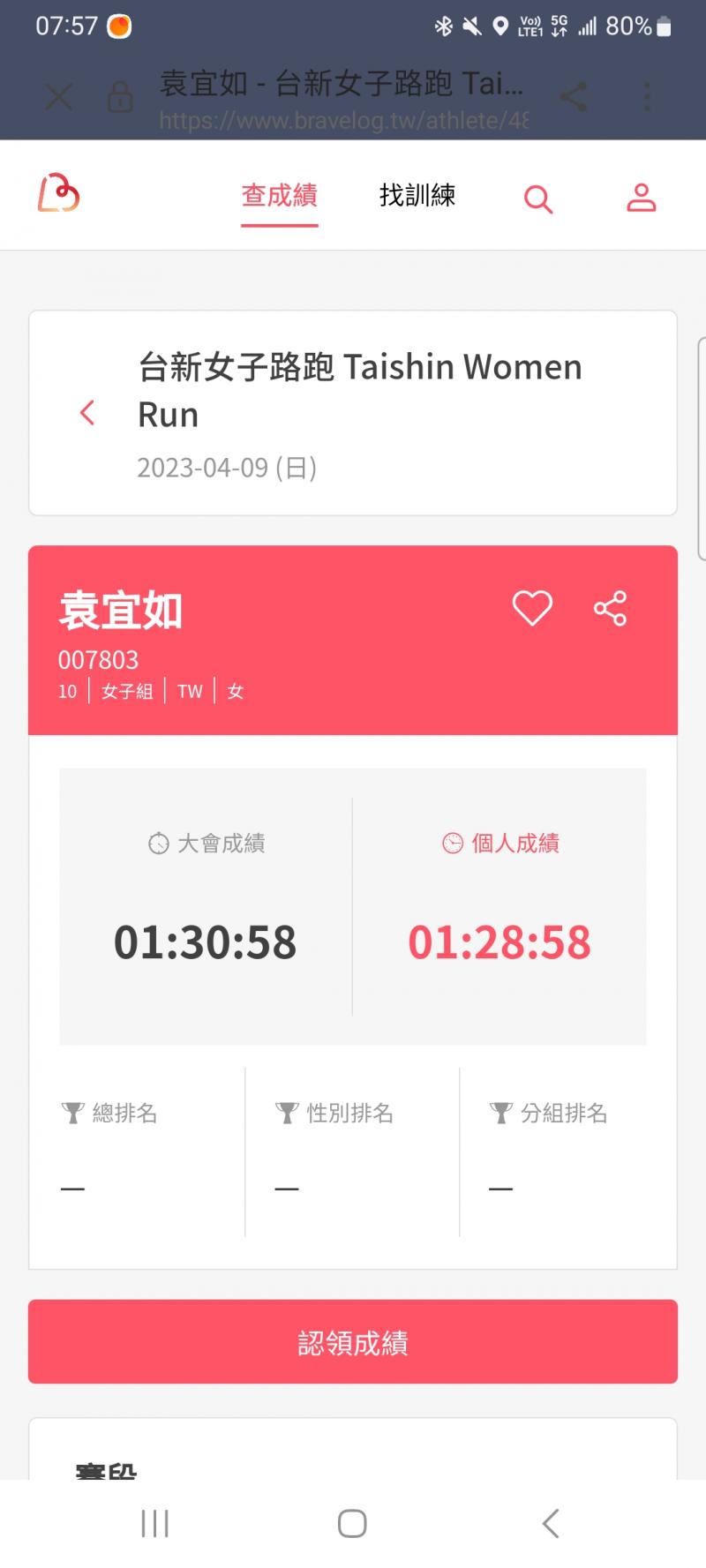Switch to the 找訓練 tab

(417, 196)
